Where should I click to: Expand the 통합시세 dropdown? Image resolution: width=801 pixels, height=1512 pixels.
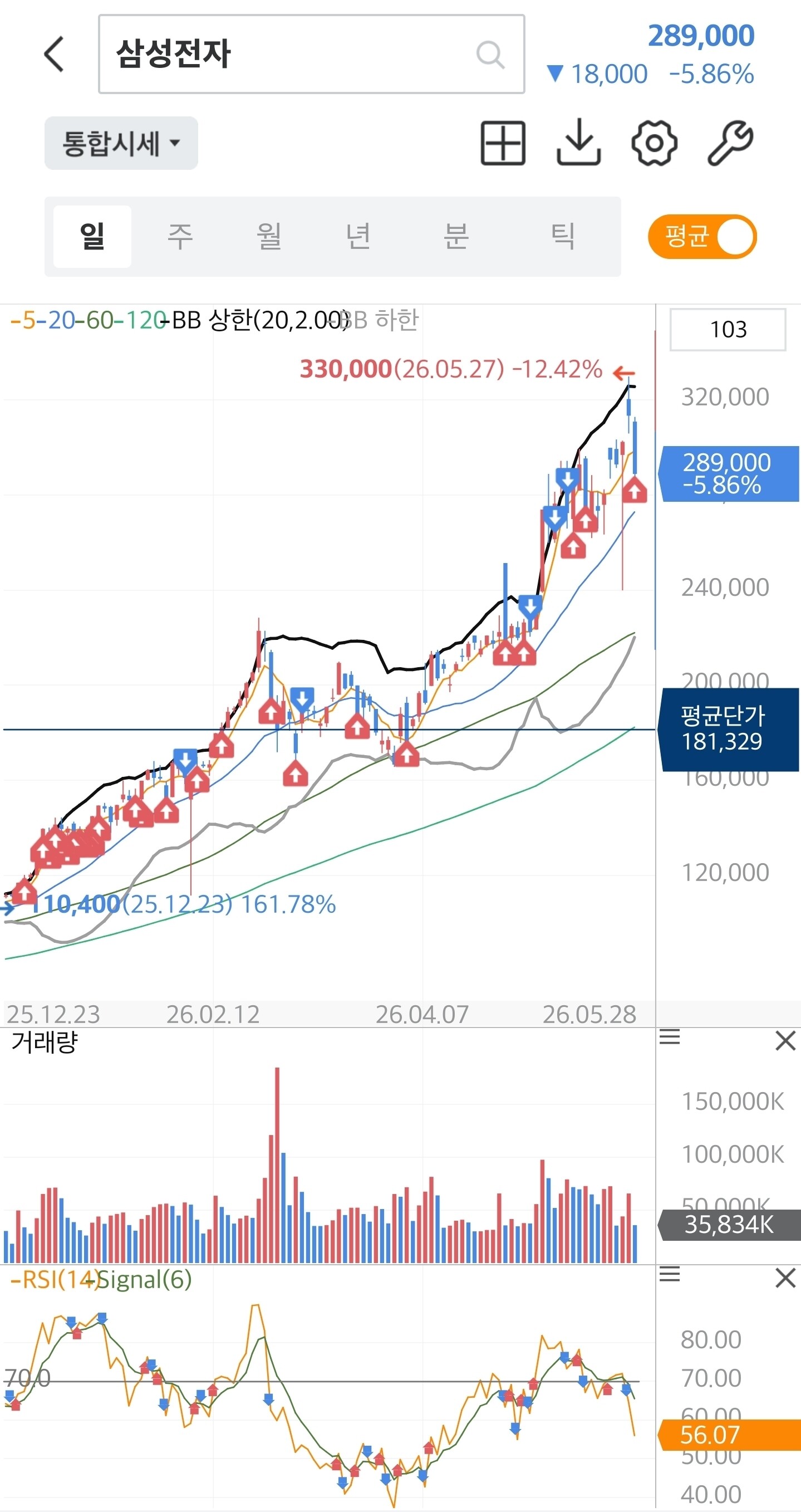121,143
